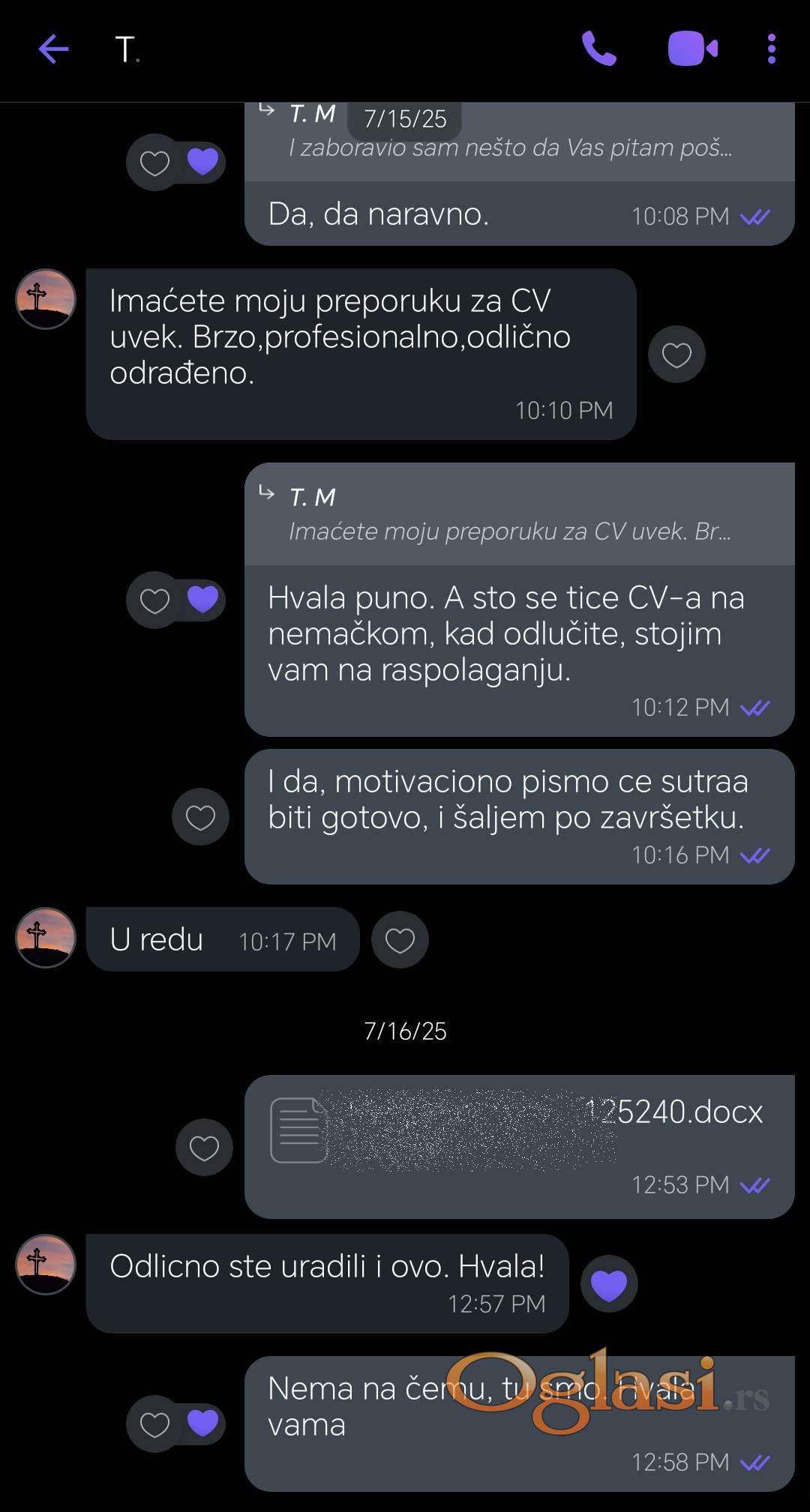
Task: Open the chat overflow menu
Action: [x=771, y=49]
